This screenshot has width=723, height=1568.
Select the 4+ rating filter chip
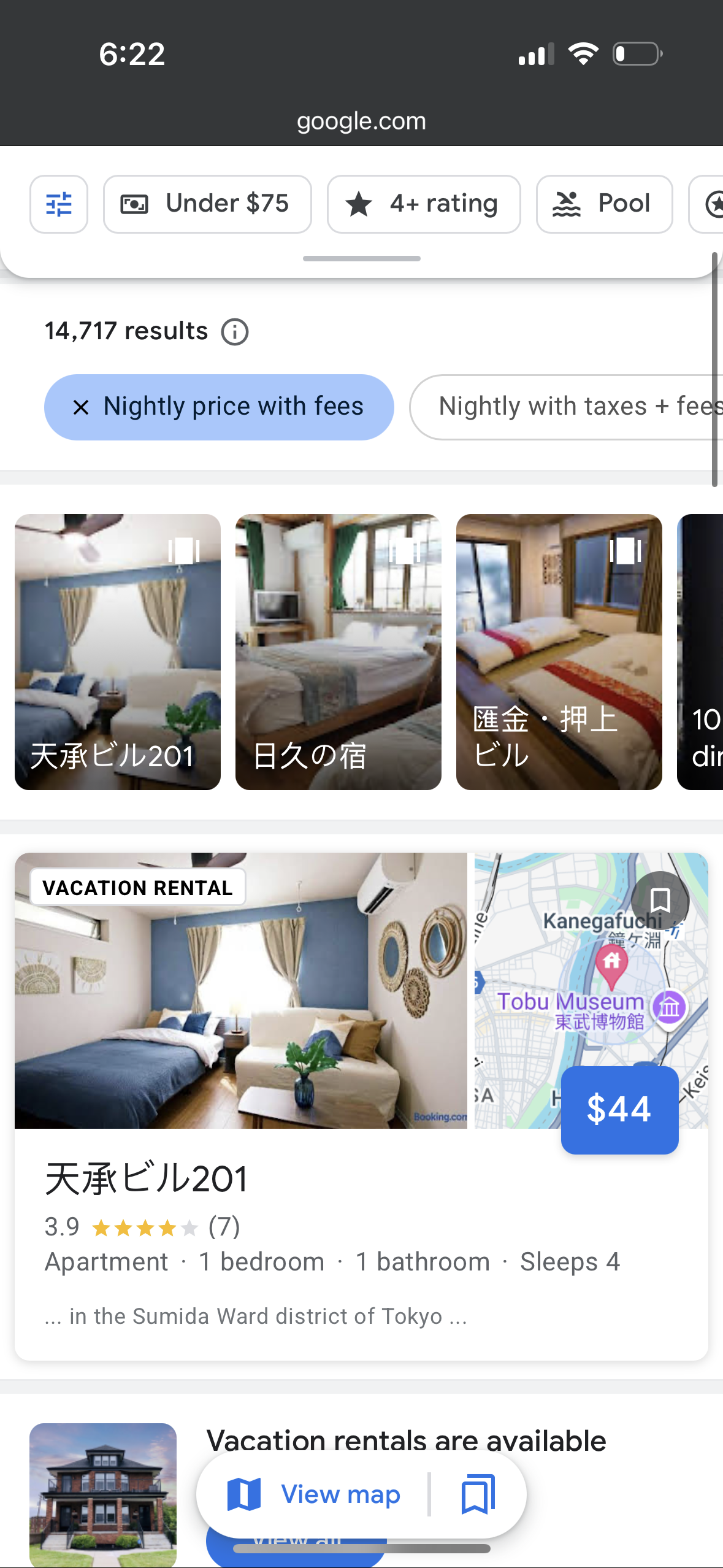tap(423, 204)
